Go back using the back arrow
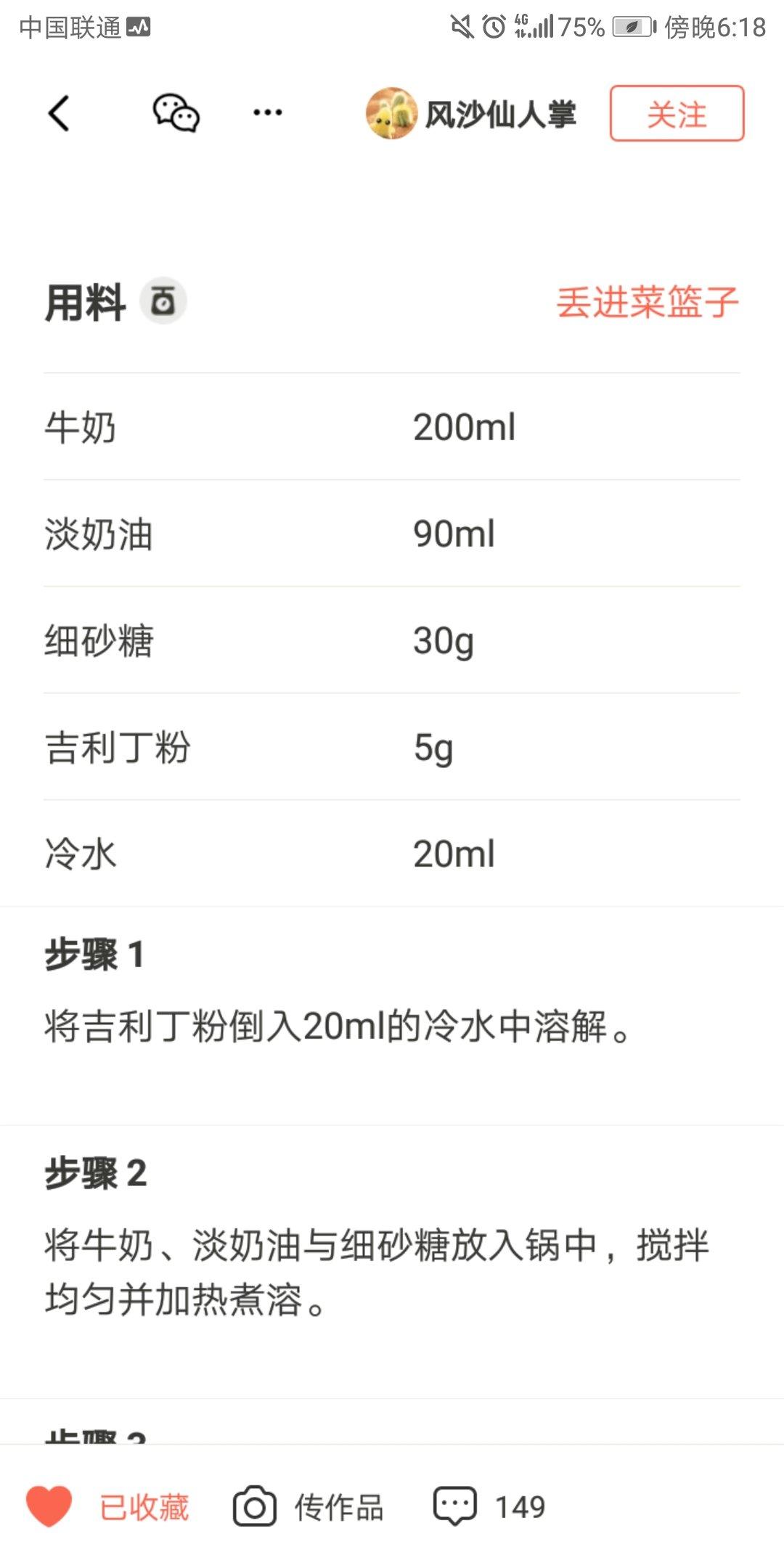This screenshot has height=1568, width=784. [x=59, y=113]
